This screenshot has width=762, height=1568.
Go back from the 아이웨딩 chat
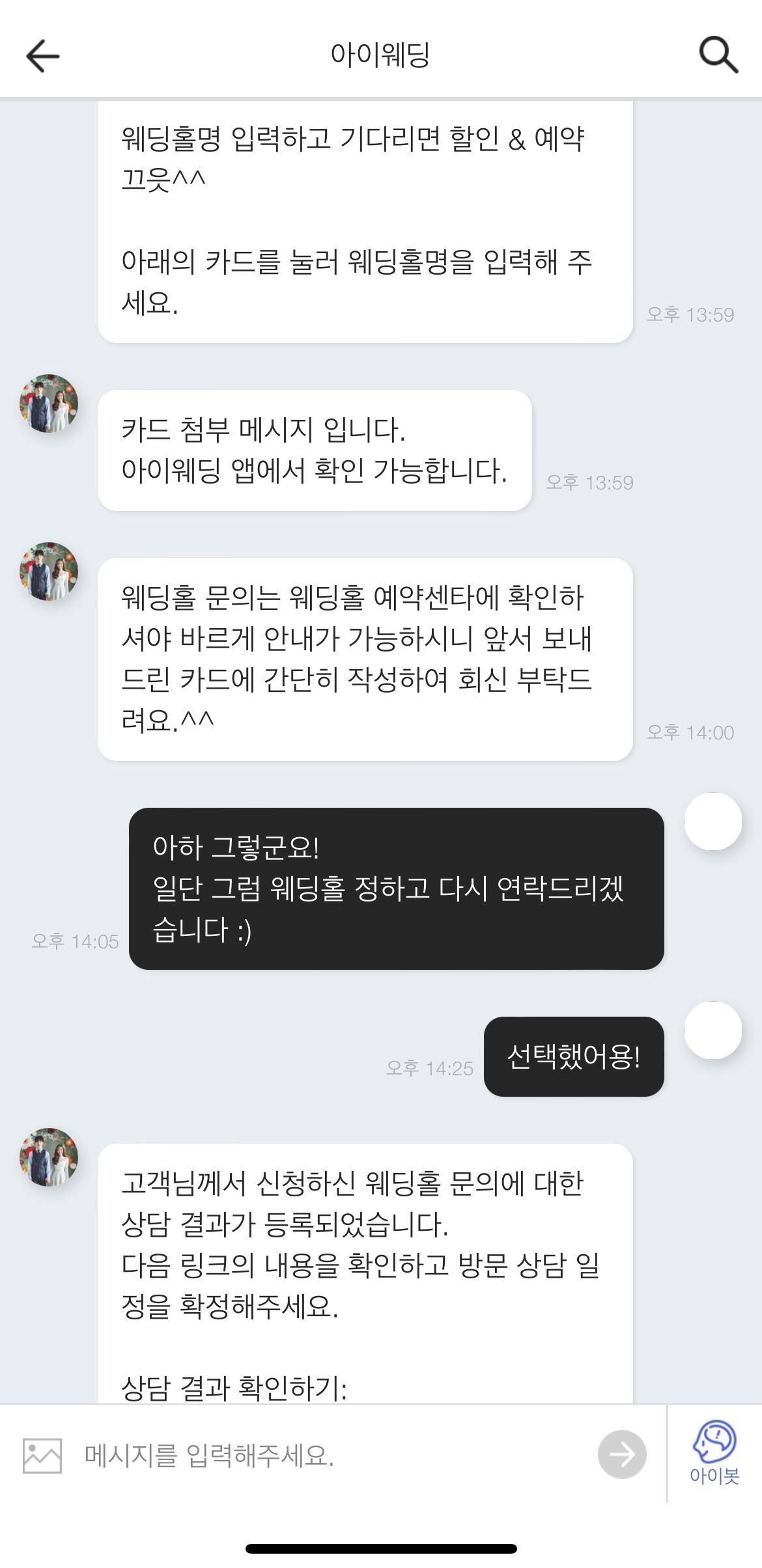coord(43,56)
